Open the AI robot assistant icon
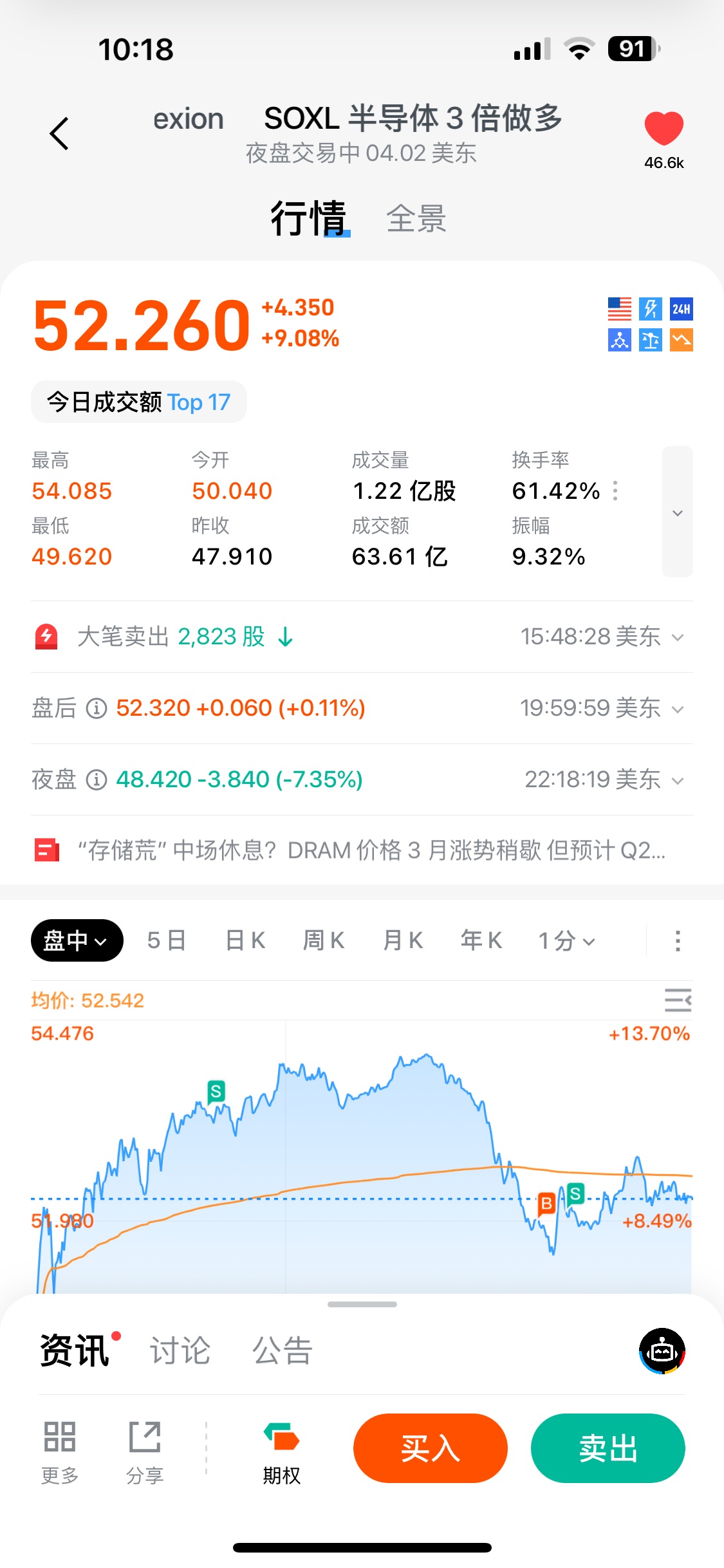 662,1350
